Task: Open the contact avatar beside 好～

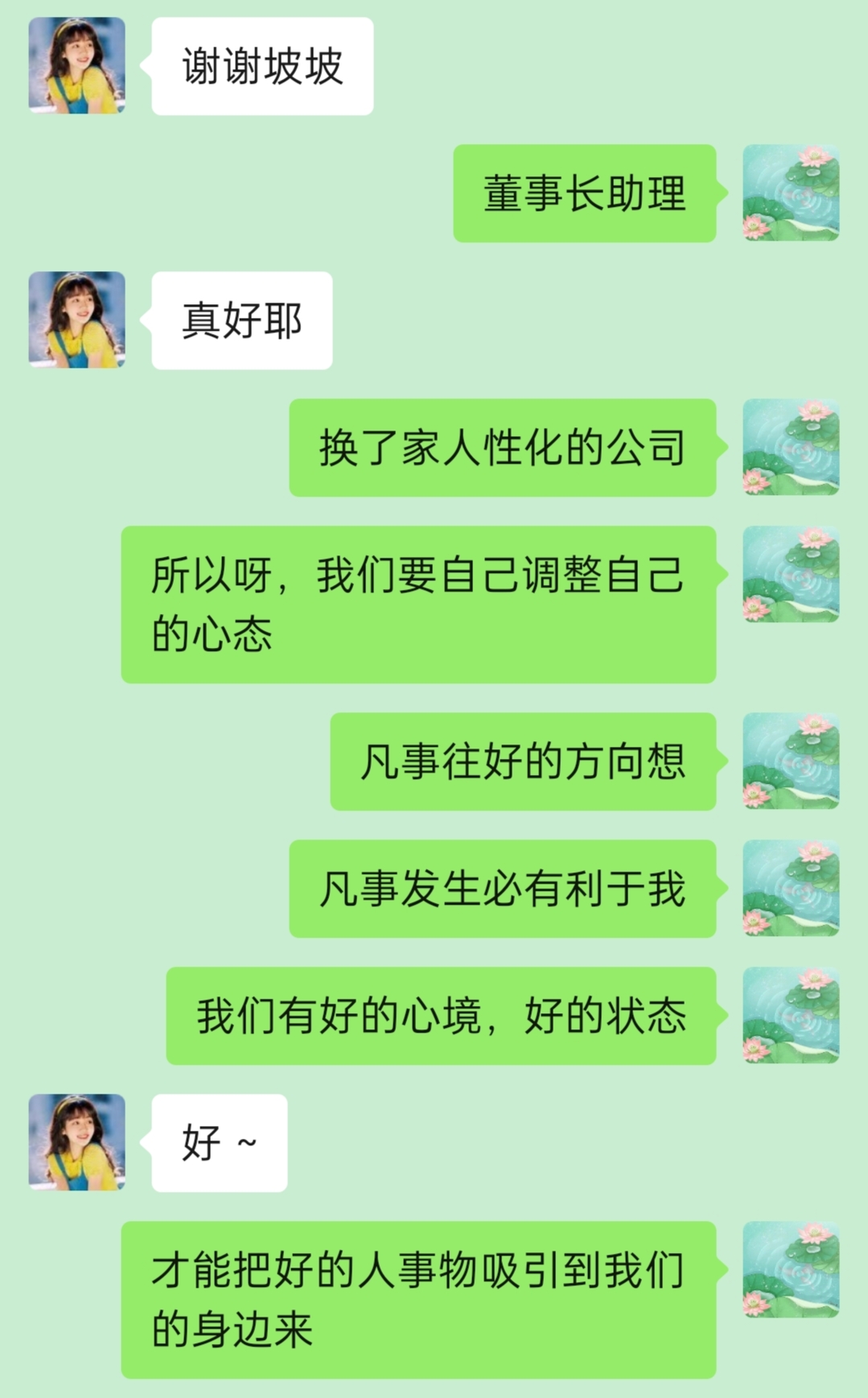Action: [x=77, y=1142]
